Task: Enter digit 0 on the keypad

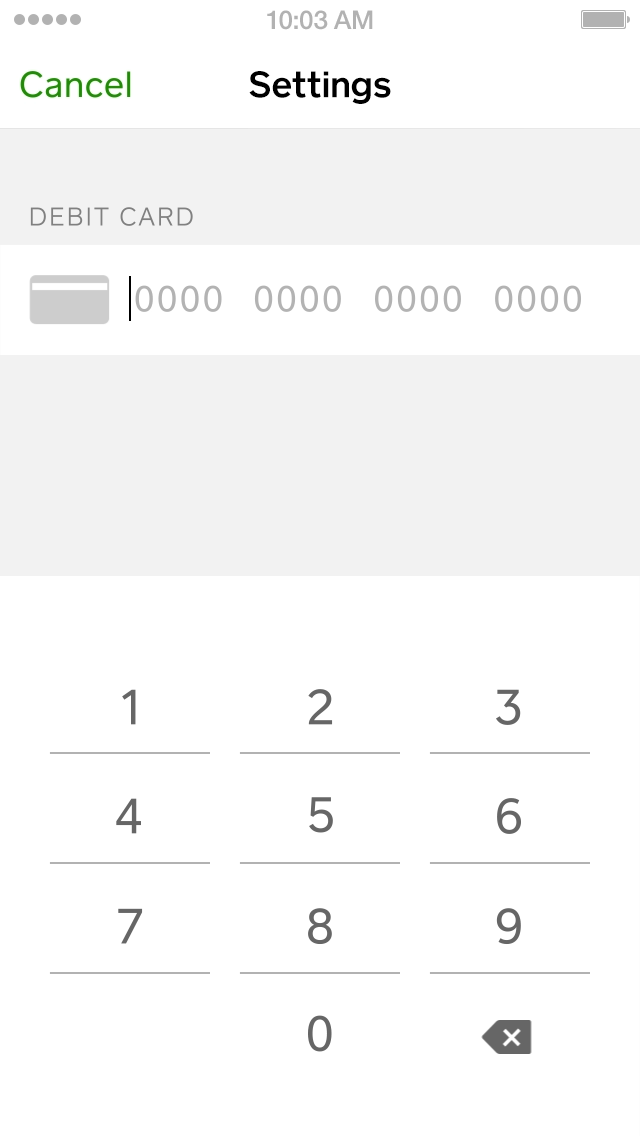Action: pyautogui.click(x=320, y=1035)
